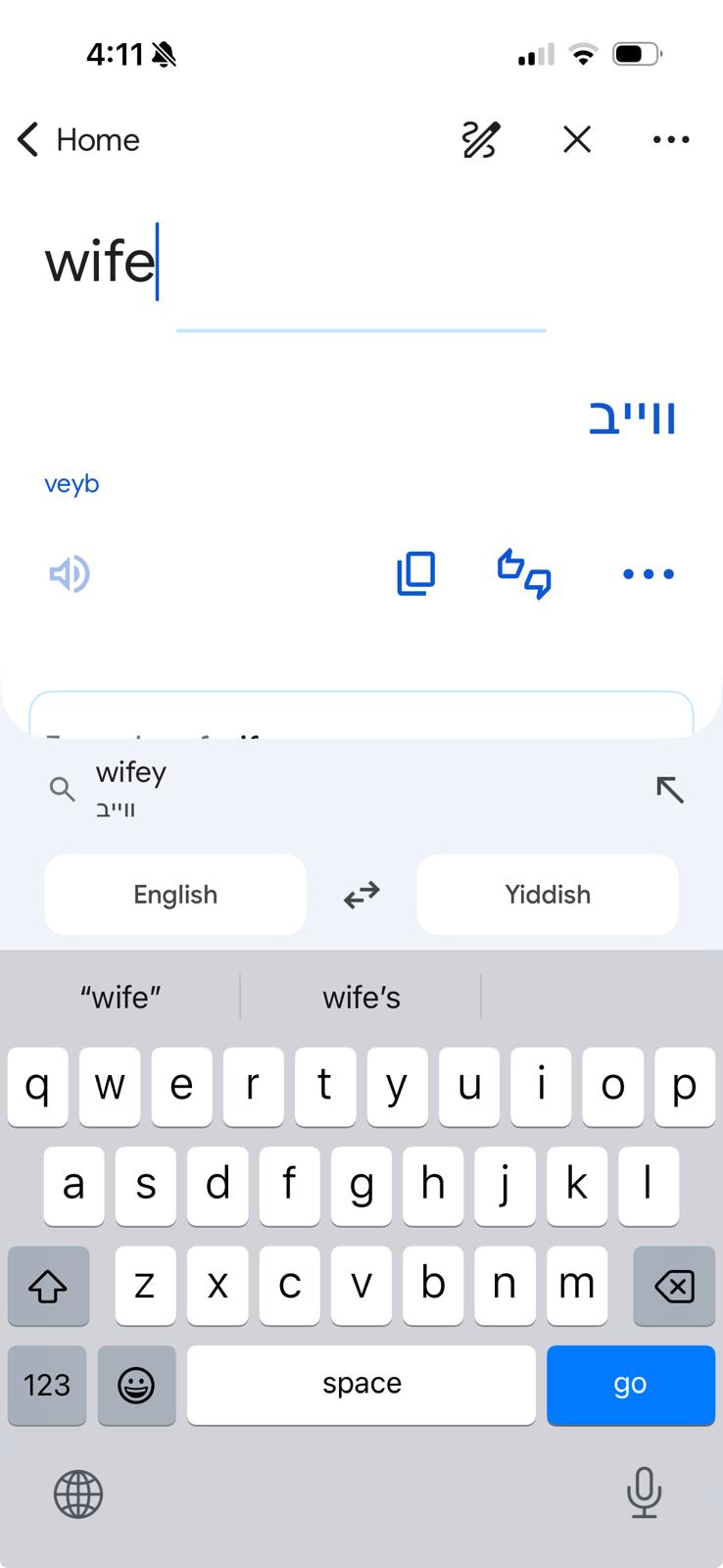Choose the wife's keyboard suggestion
The width and height of the screenshot is (723, 1568).
[x=361, y=998]
